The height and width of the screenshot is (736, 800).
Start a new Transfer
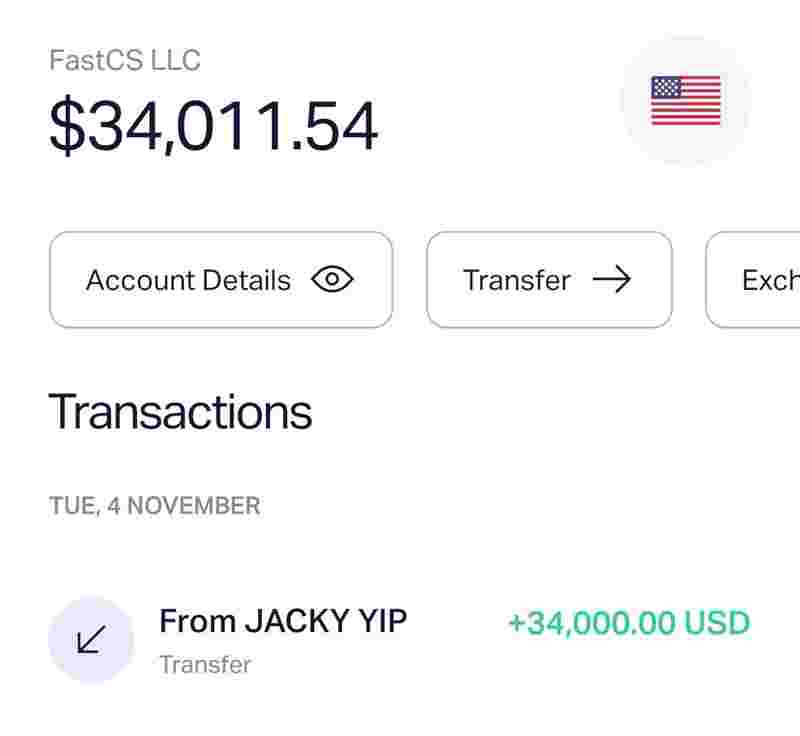point(548,280)
